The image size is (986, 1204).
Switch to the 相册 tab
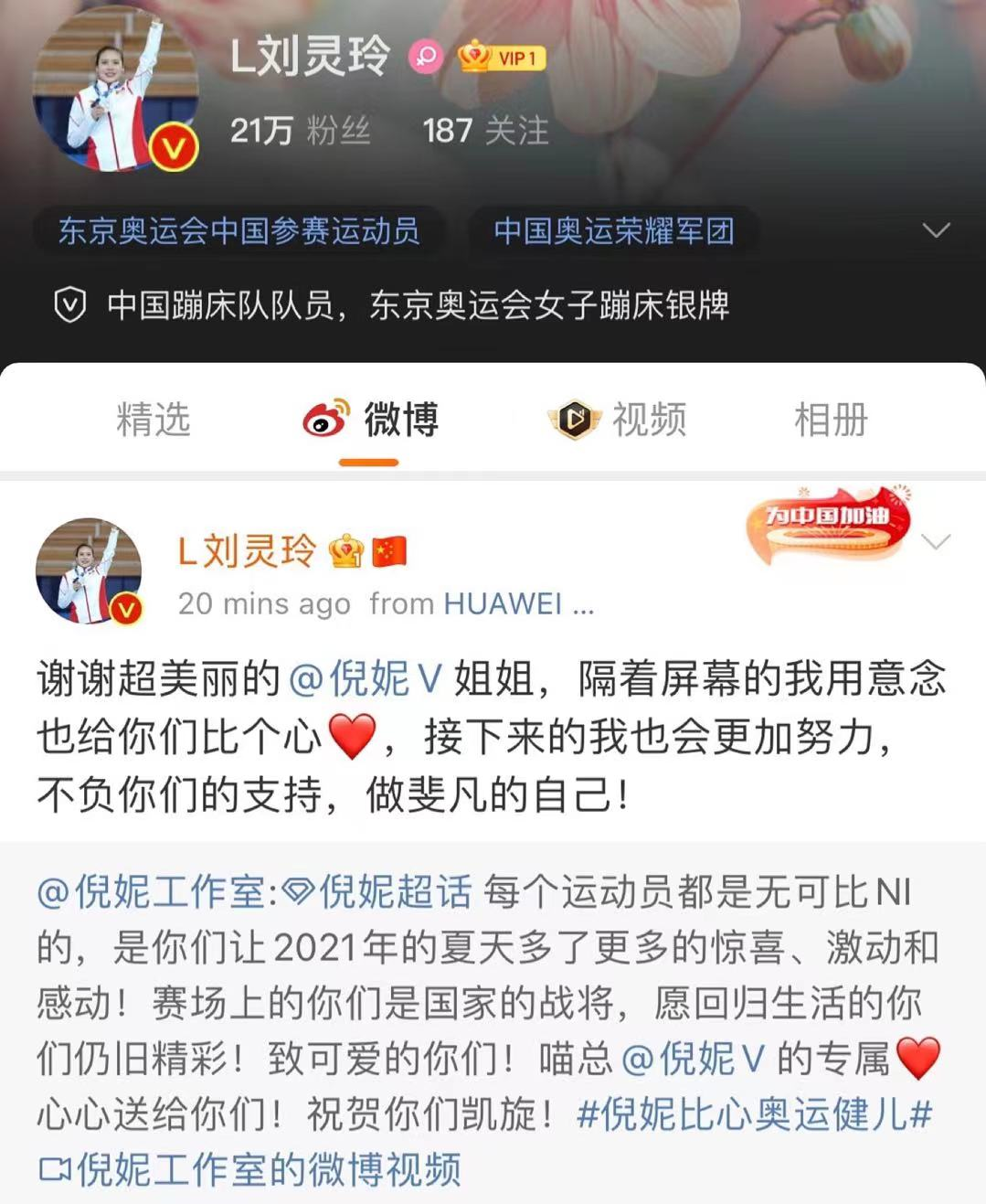click(x=830, y=420)
